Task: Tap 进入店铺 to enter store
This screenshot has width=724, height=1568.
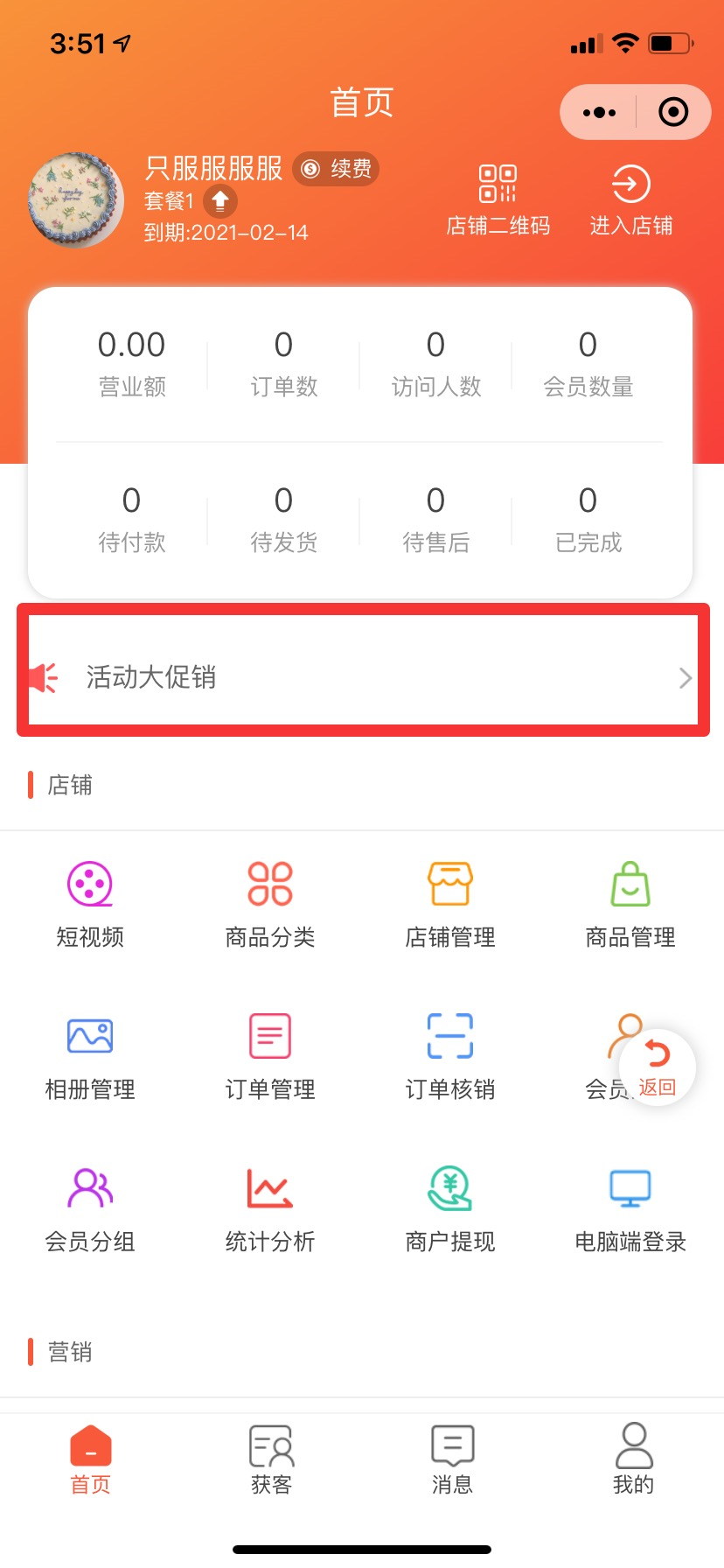Action: point(630,199)
